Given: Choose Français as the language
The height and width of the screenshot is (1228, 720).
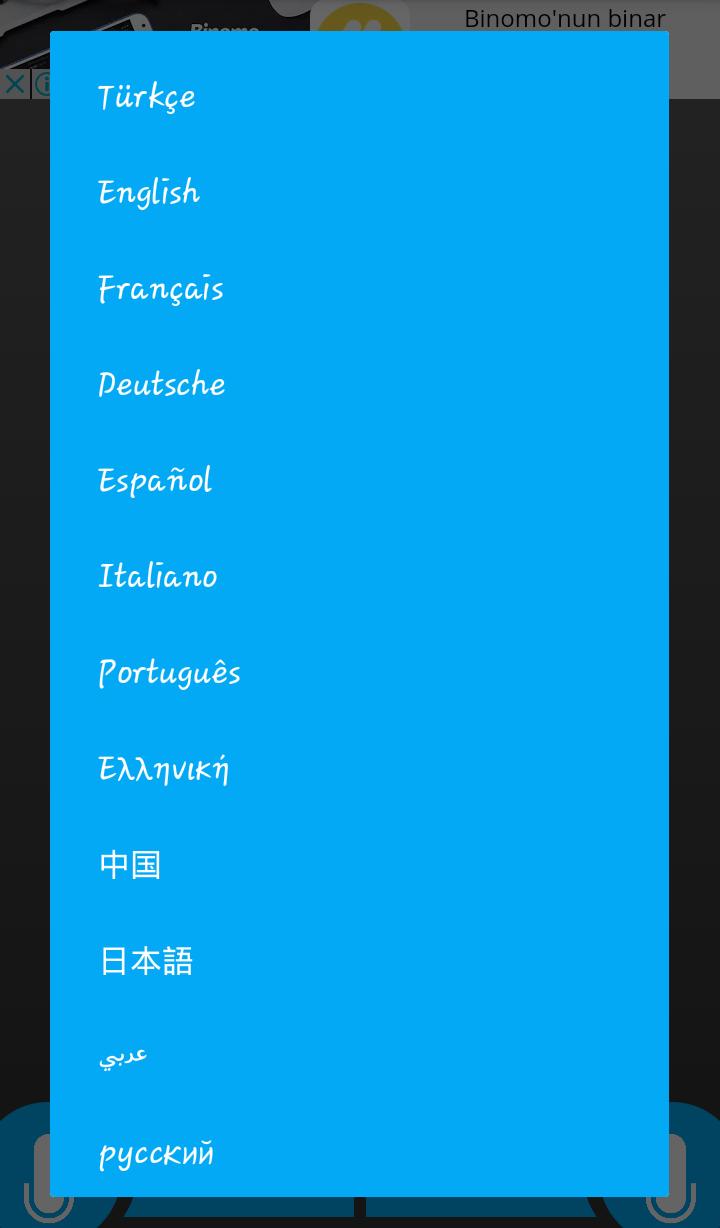Looking at the screenshot, I should (x=160, y=288).
